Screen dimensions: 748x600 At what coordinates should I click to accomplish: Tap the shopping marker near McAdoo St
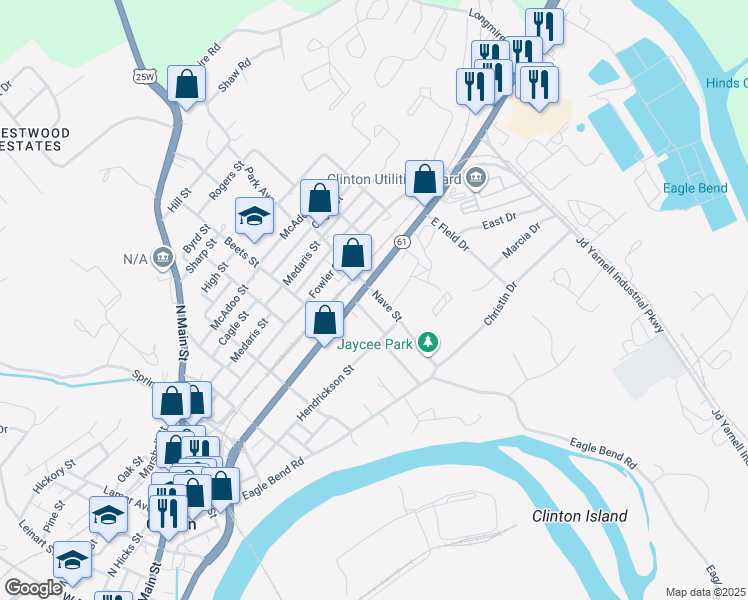tap(319, 199)
